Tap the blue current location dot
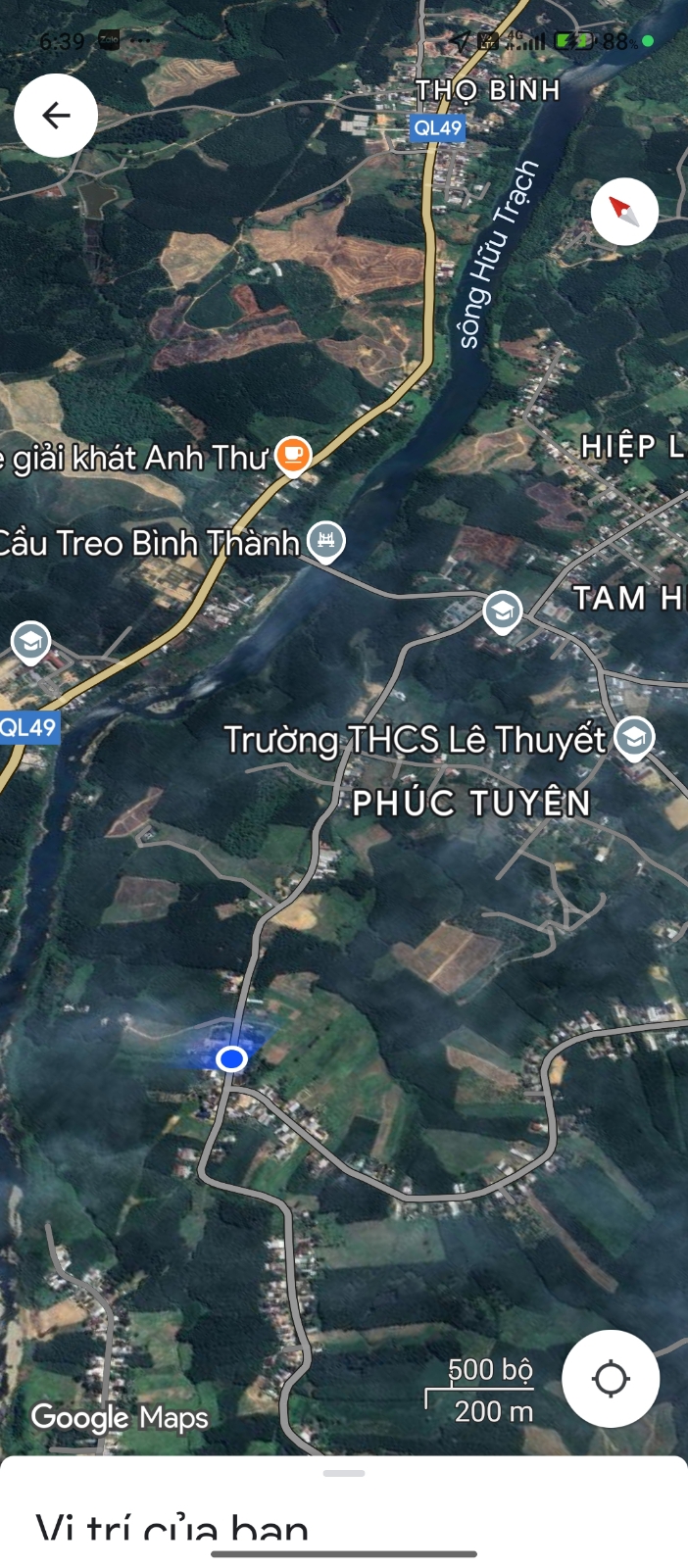This screenshot has height=1568, width=688. pos(231,1058)
